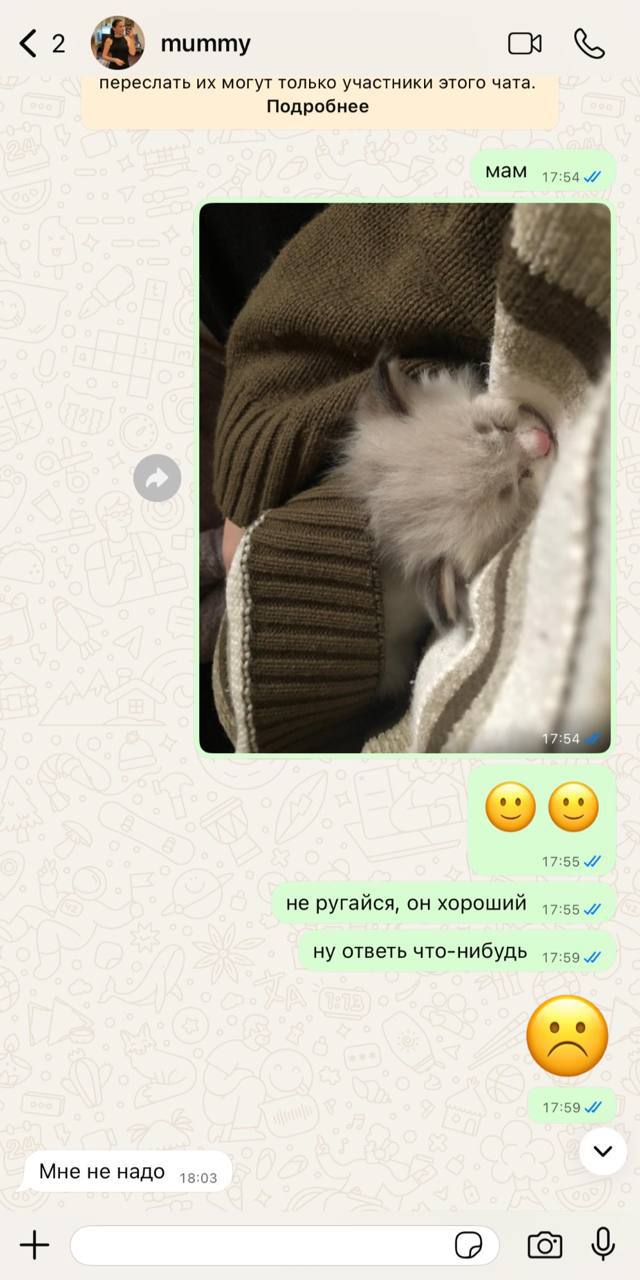Open the camera to take a photo
640x1280 pixels.
(544, 1245)
